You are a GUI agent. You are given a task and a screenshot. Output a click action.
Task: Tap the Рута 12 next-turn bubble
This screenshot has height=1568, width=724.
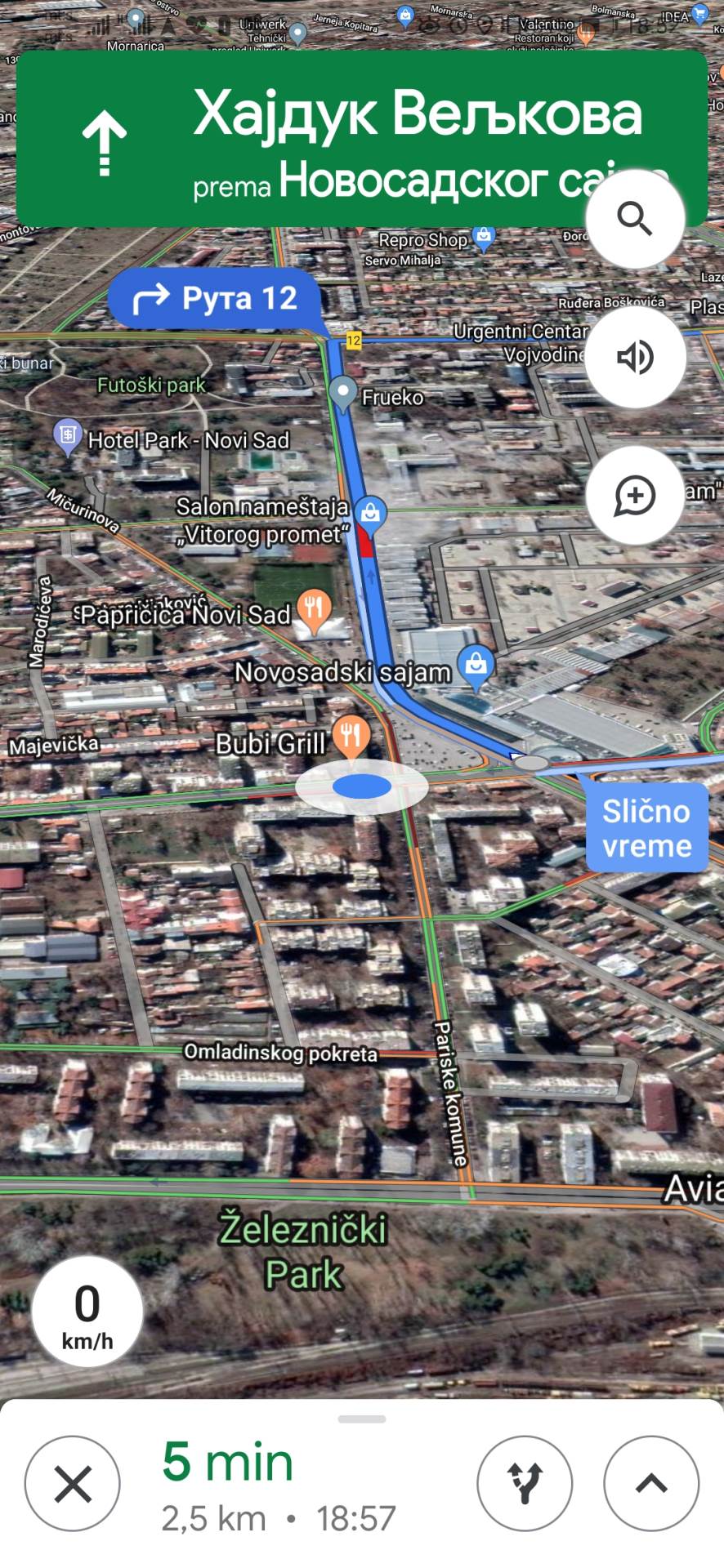(x=216, y=299)
